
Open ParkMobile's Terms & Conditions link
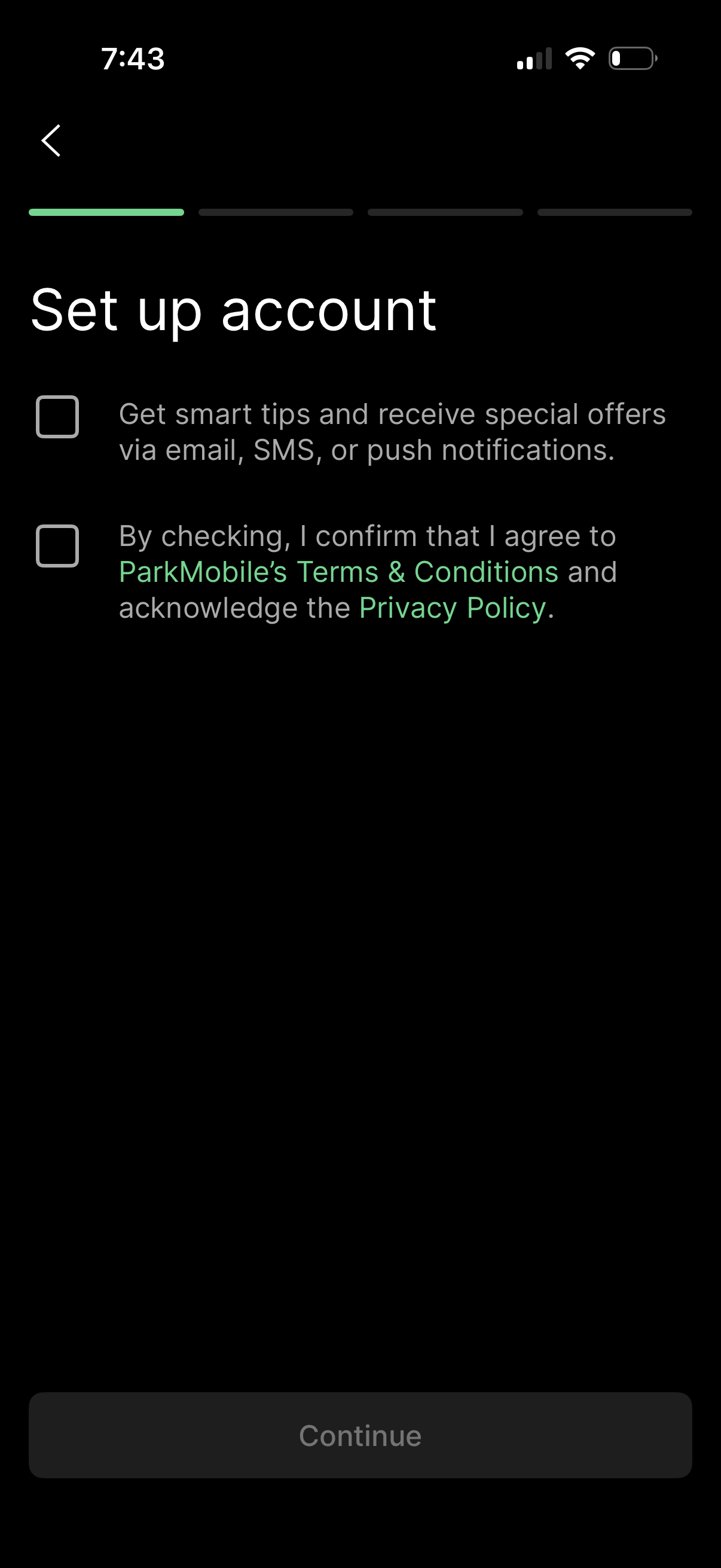pos(338,571)
